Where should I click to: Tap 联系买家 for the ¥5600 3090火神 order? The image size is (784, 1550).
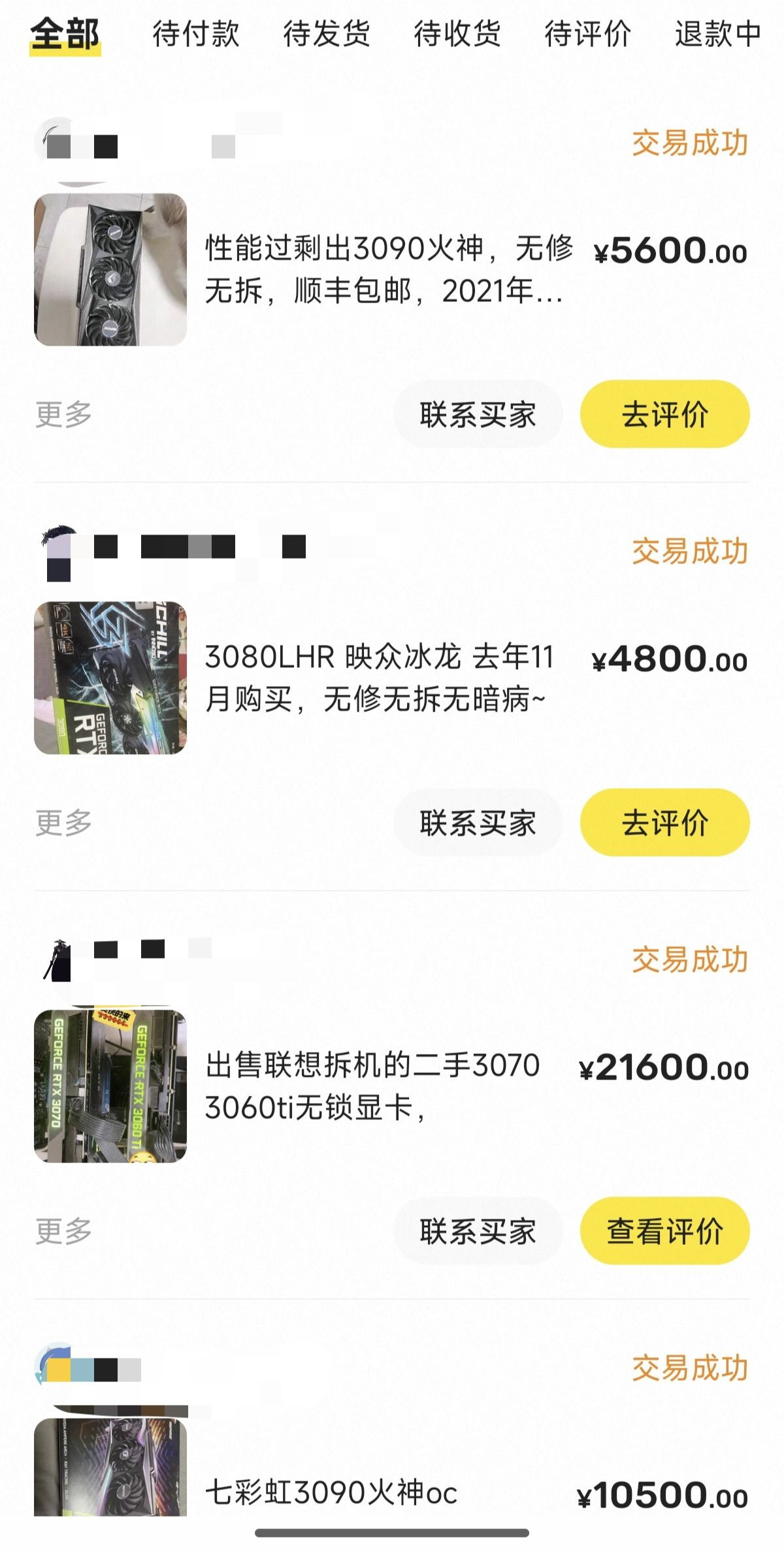click(478, 414)
